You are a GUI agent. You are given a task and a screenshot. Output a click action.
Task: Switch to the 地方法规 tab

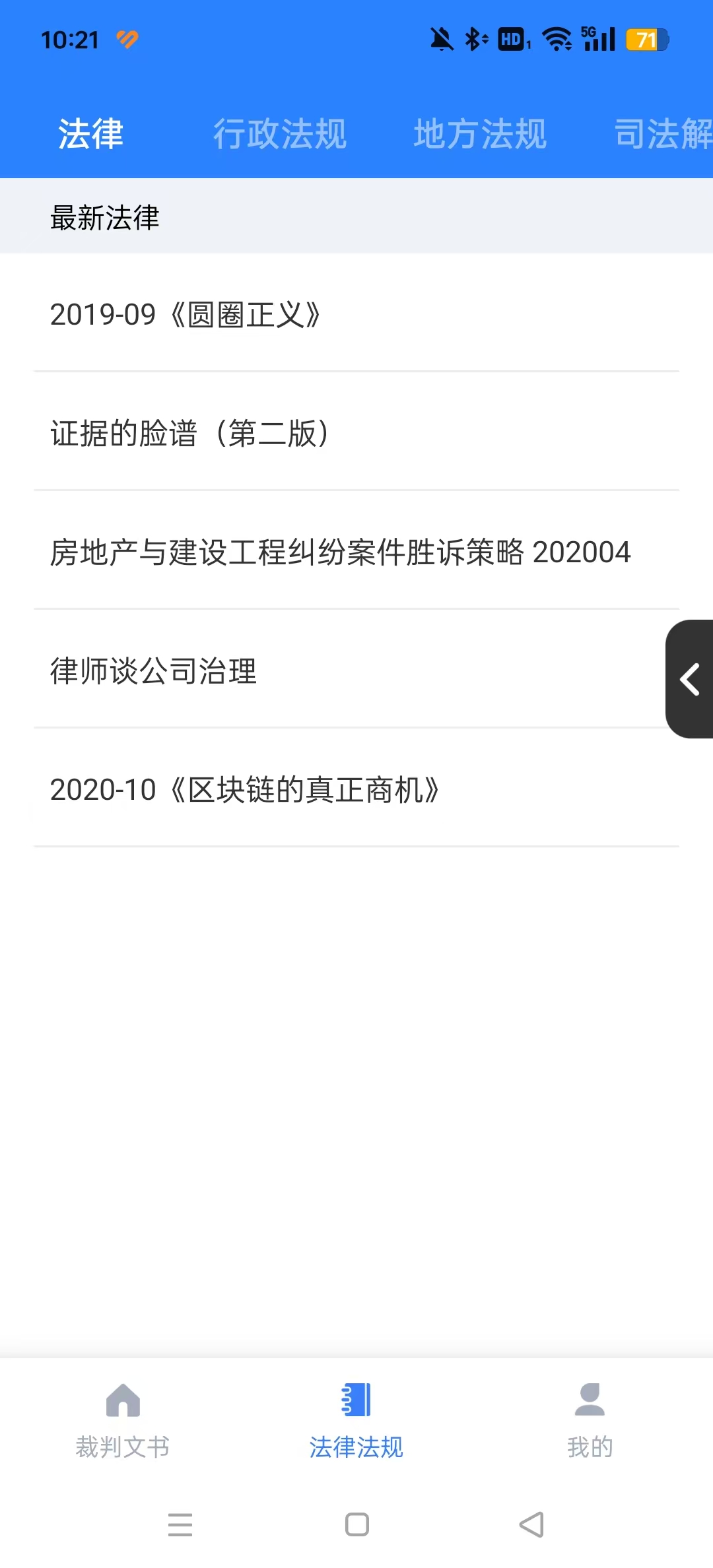[x=480, y=134]
